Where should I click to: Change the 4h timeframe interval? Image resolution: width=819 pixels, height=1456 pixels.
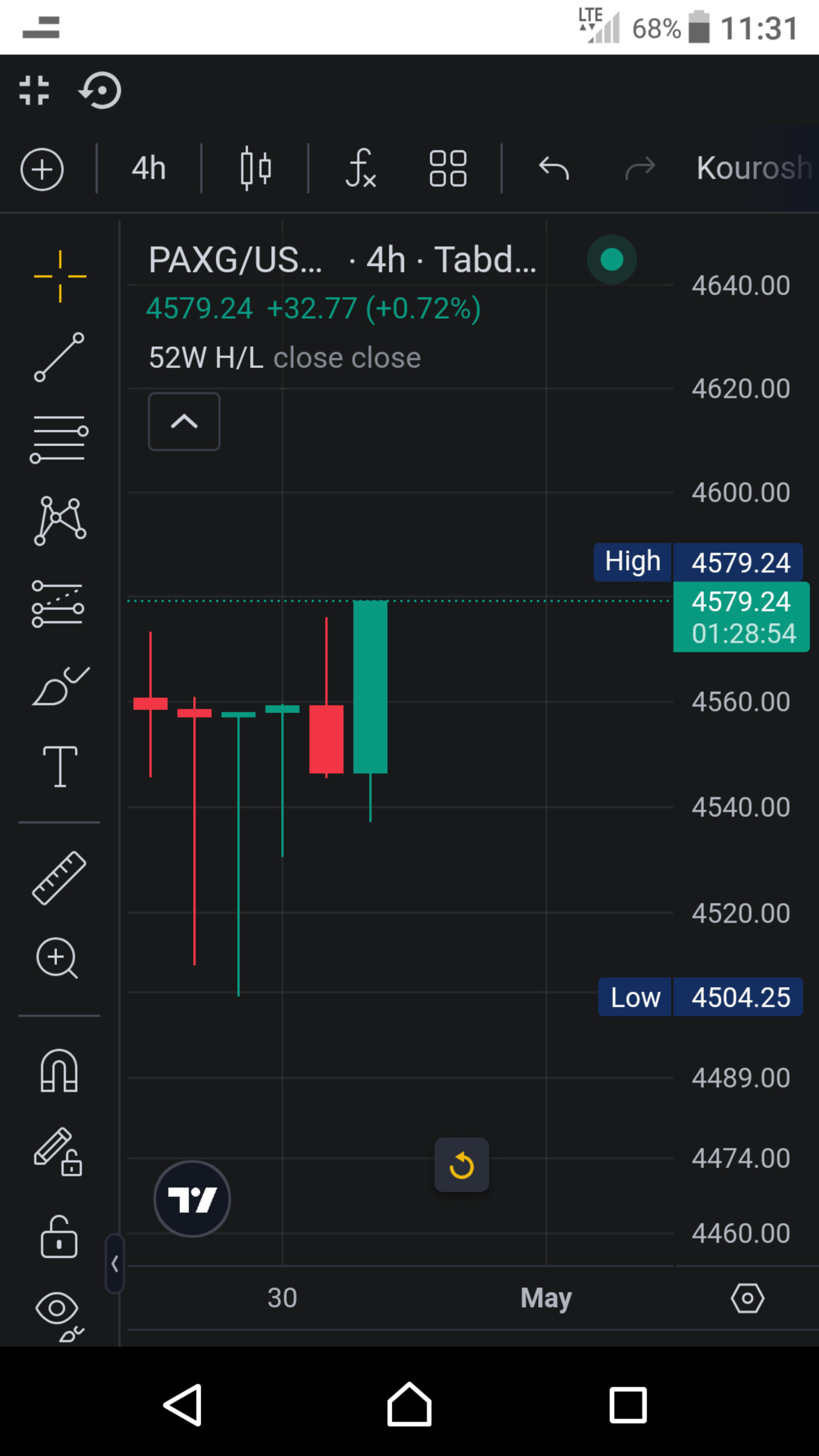point(148,169)
